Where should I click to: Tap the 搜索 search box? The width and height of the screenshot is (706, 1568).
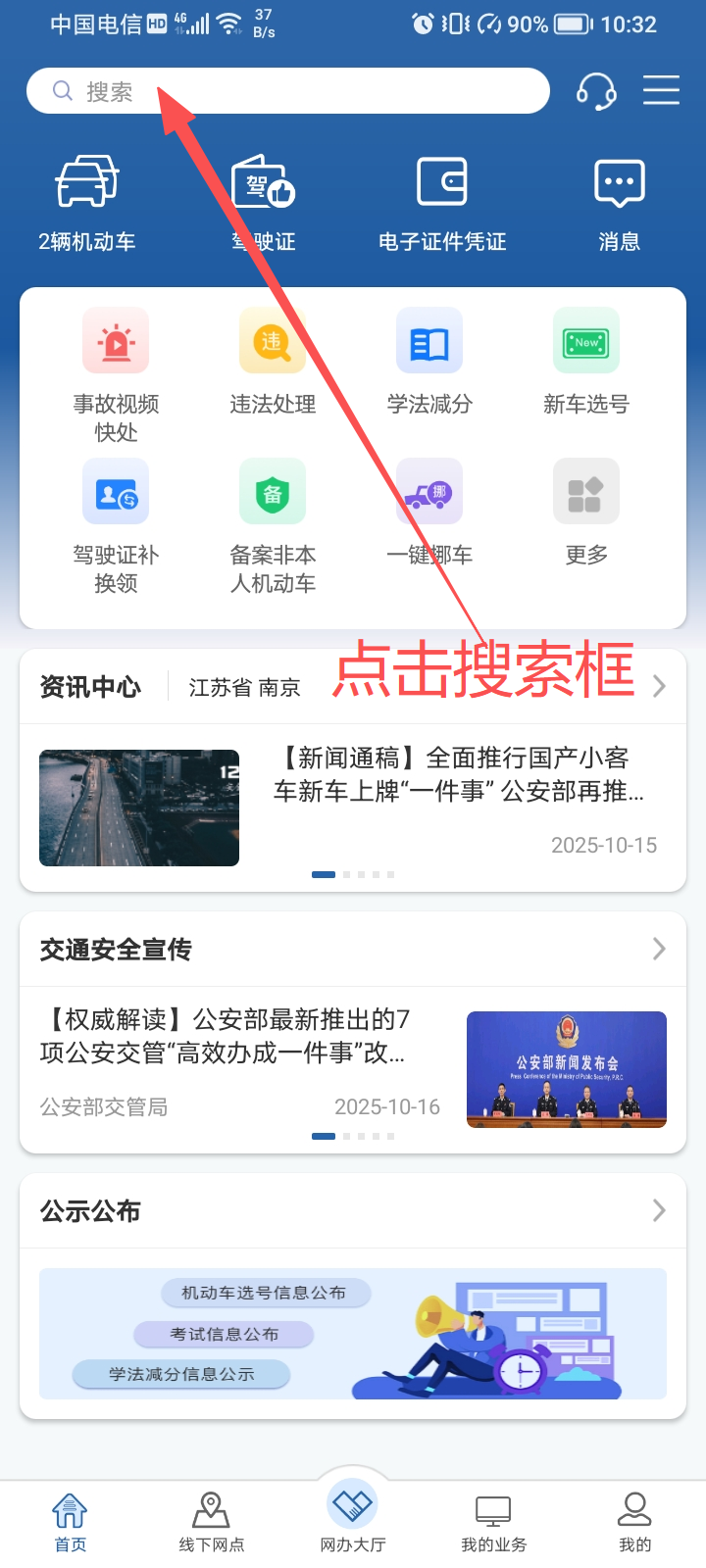tap(287, 91)
